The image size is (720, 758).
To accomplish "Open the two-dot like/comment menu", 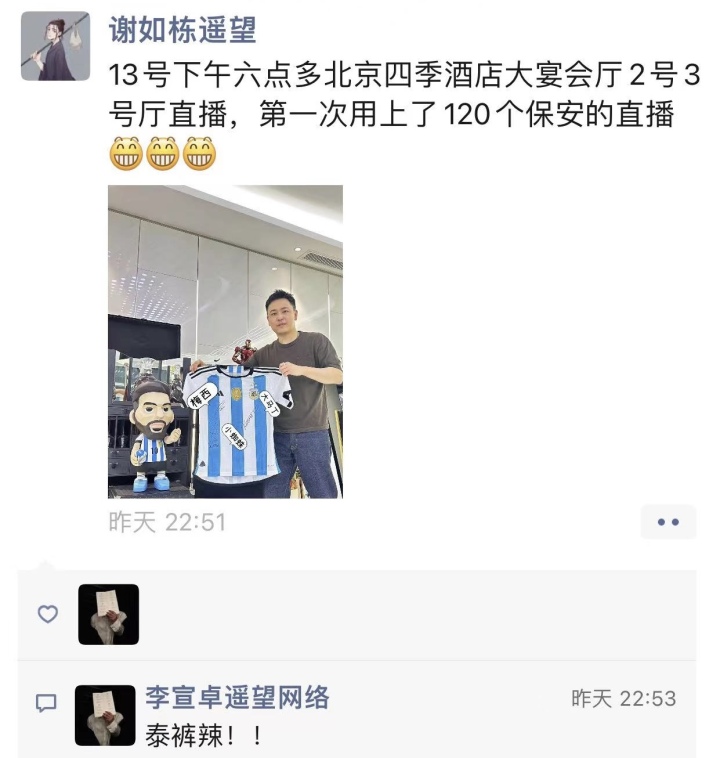I will tap(667, 522).
